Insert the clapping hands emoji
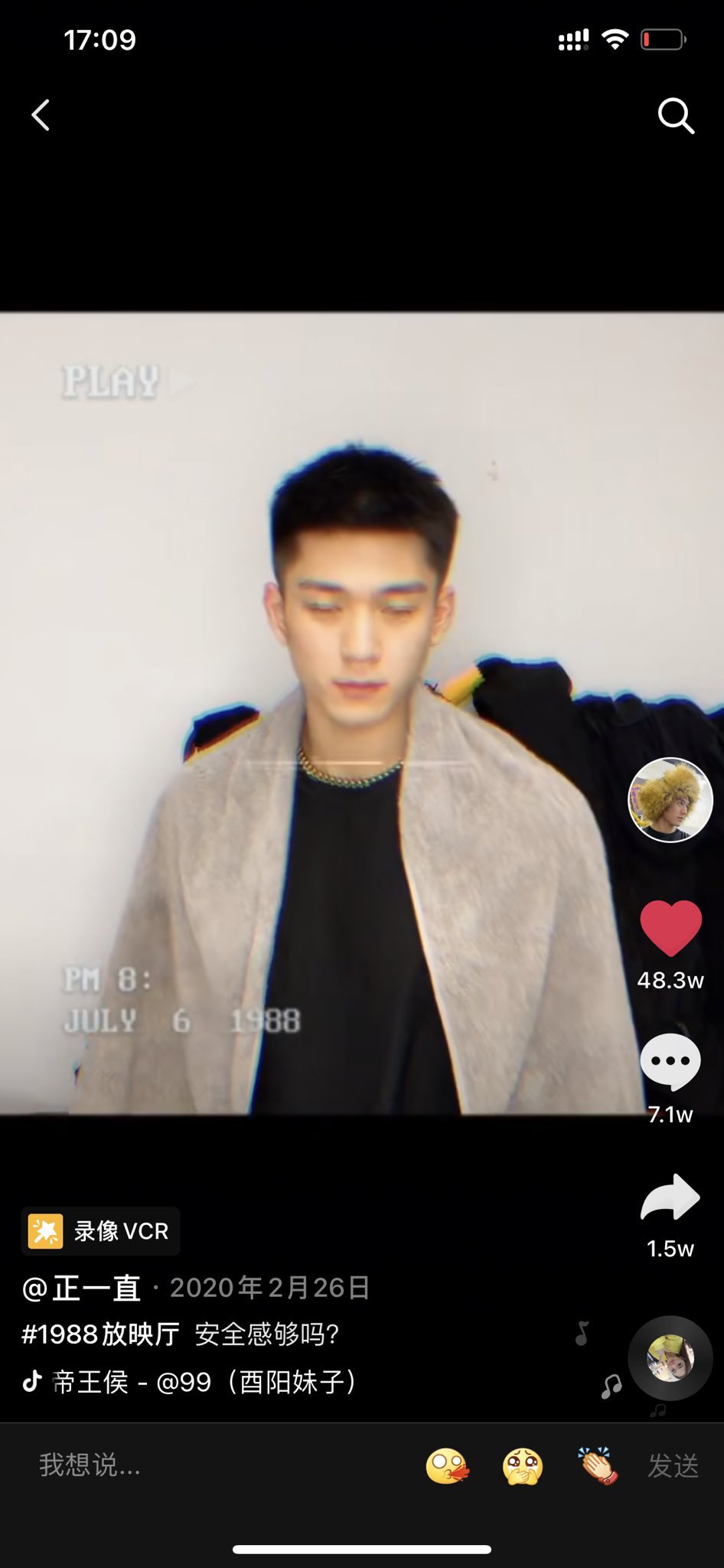The width and height of the screenshot is (724, 1568). click(598, 1466)
